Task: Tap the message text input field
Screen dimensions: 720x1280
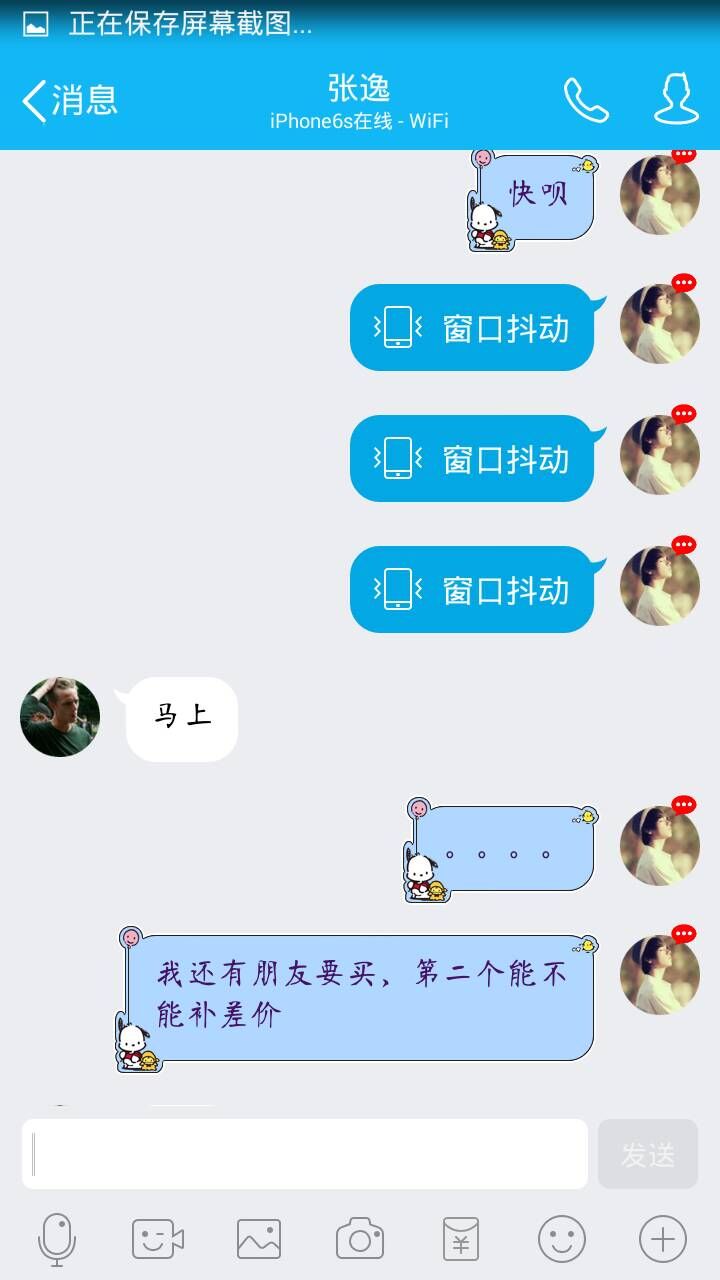Action: pos(305,1154)
